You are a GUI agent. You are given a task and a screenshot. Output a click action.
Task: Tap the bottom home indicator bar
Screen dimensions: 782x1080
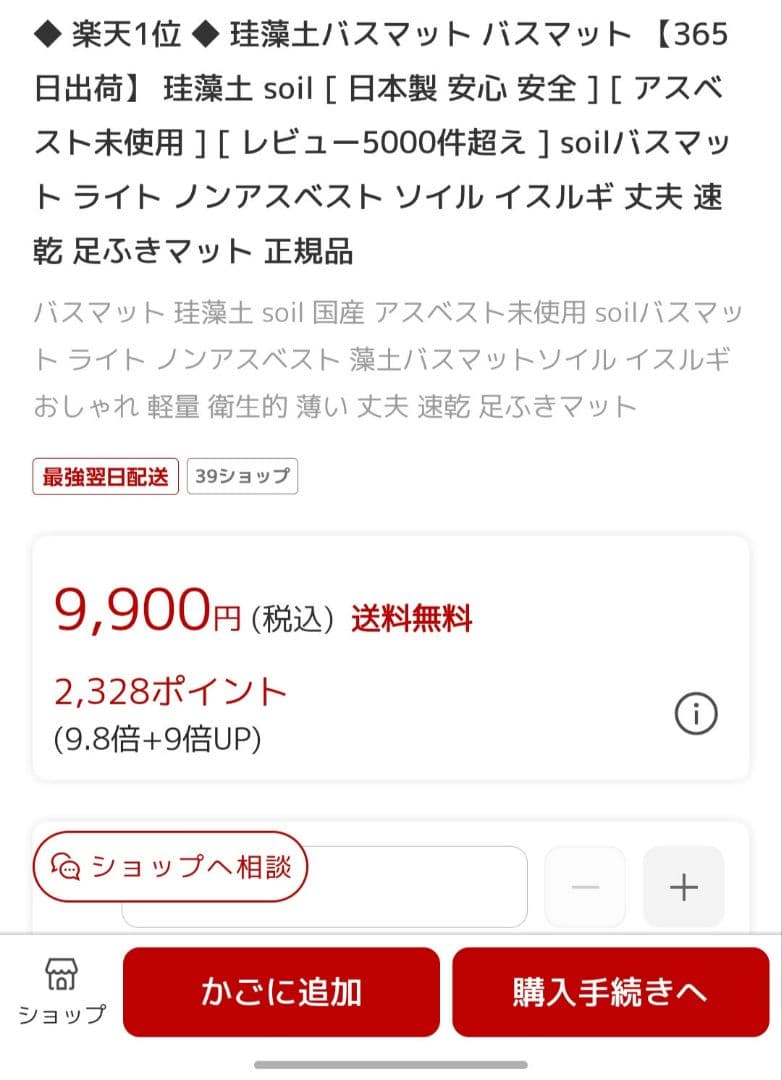click(391, 1064)
